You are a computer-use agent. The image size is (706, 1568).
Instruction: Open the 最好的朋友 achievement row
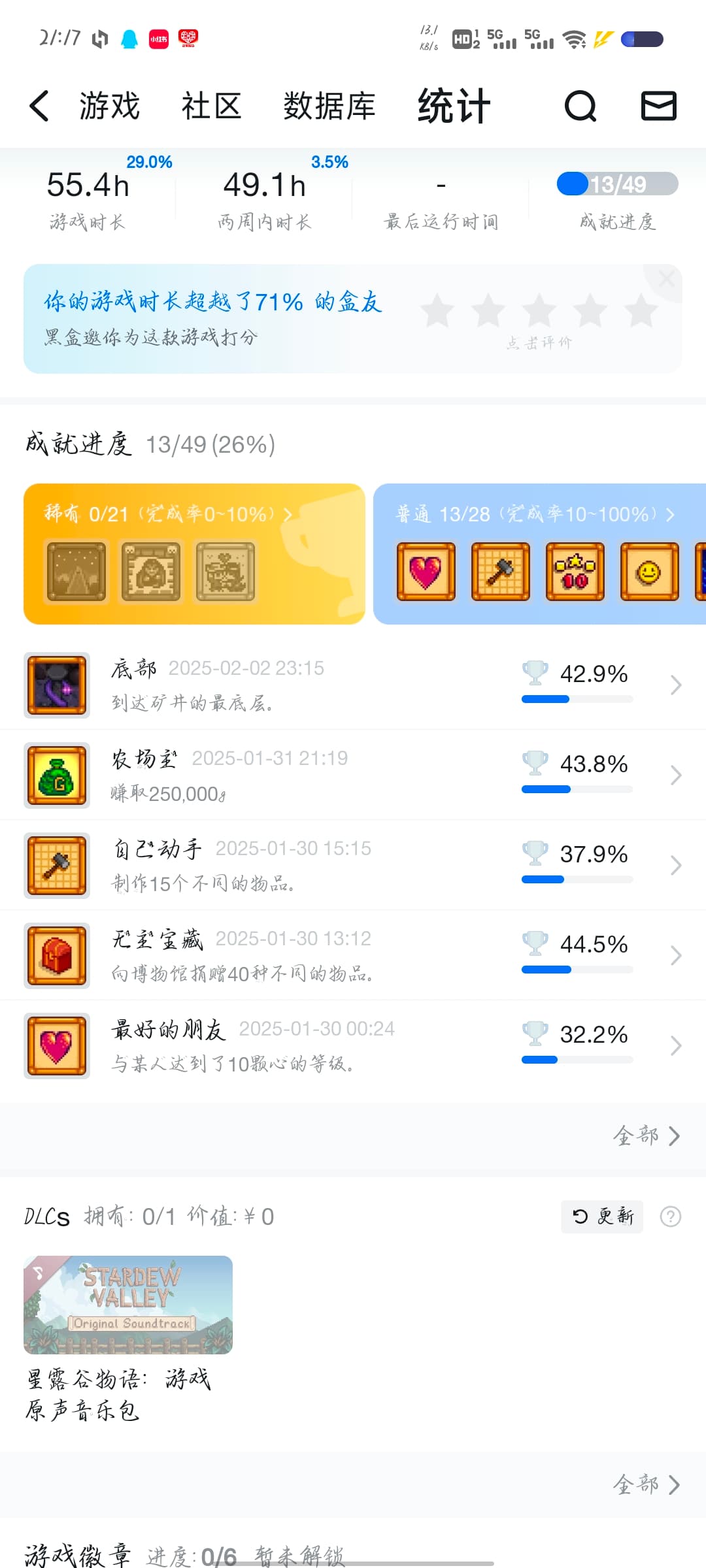click(353, 1045)
